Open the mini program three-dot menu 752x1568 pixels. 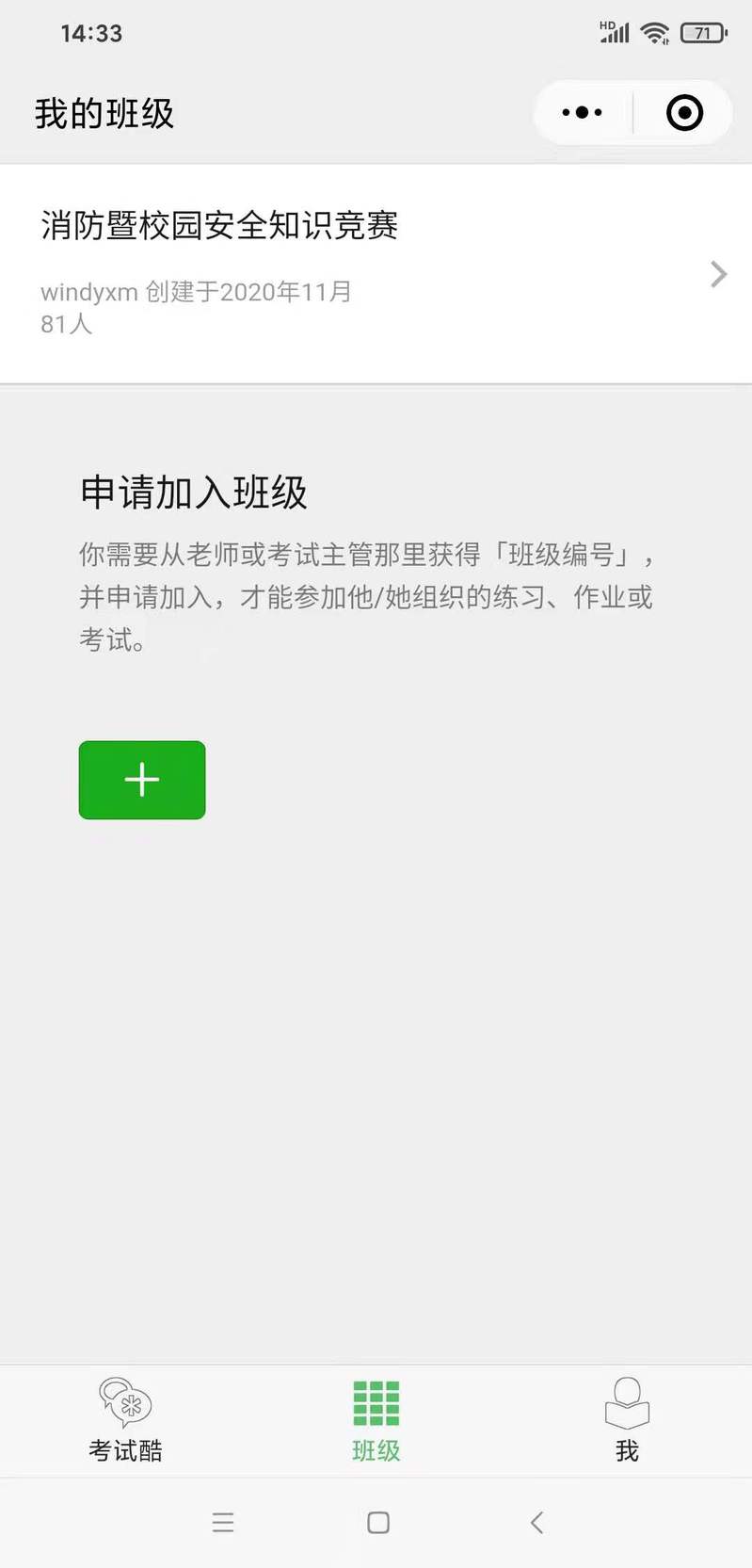tap(582, 113)
